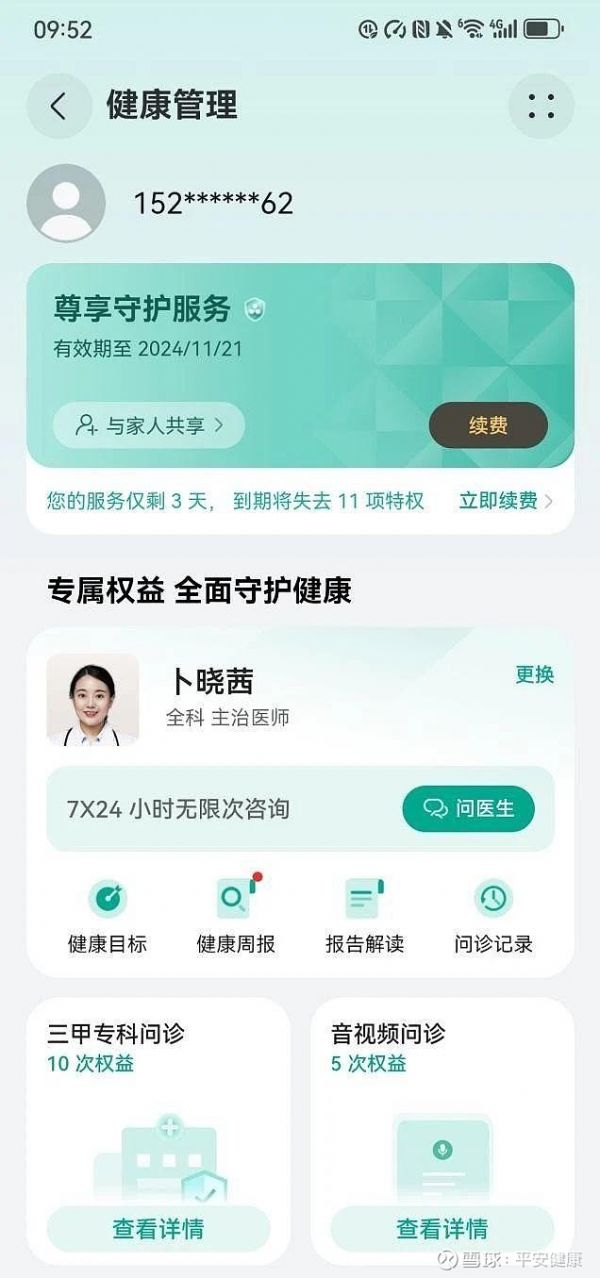
Task: View details of 音视频问诊
Action: click(442, 1228)
